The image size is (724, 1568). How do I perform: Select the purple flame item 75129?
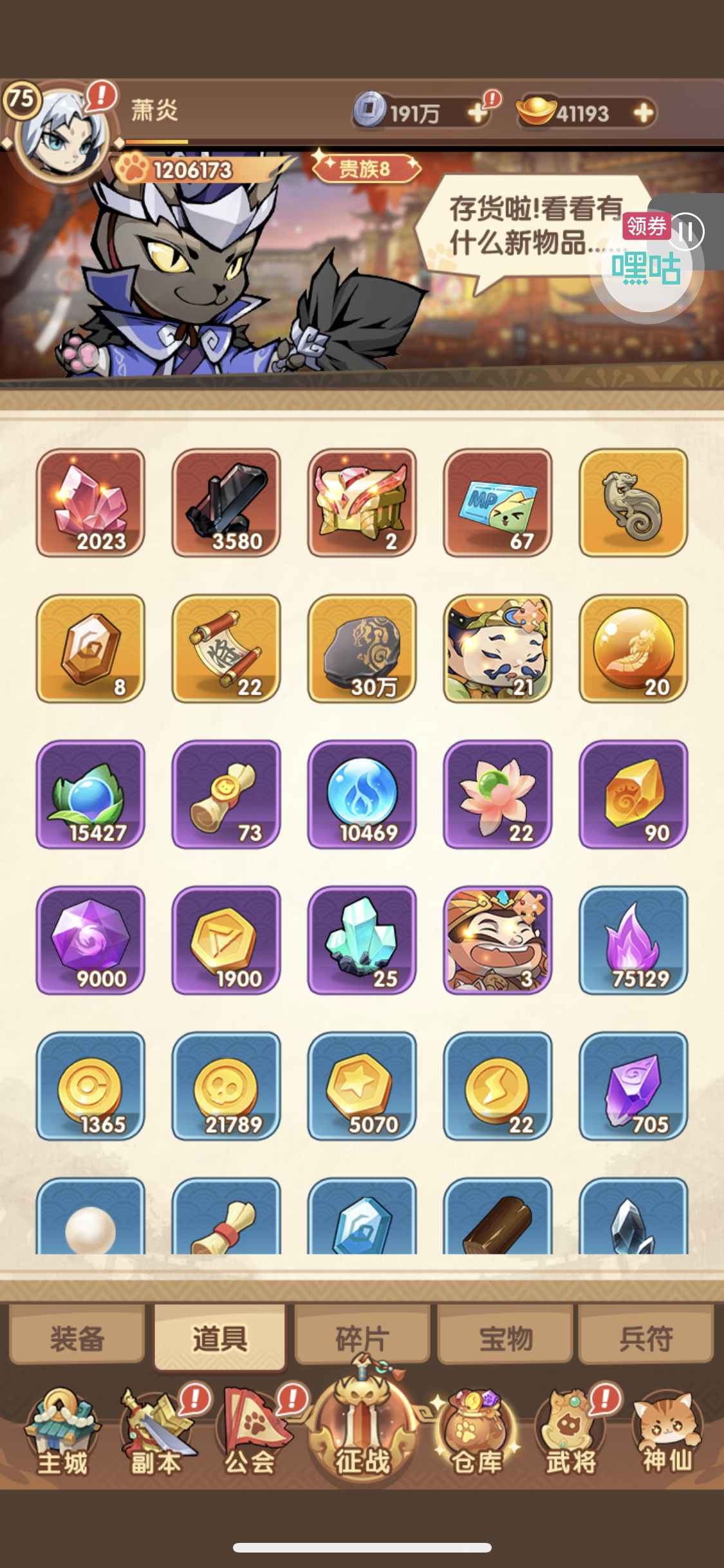[x=634, y=940]
